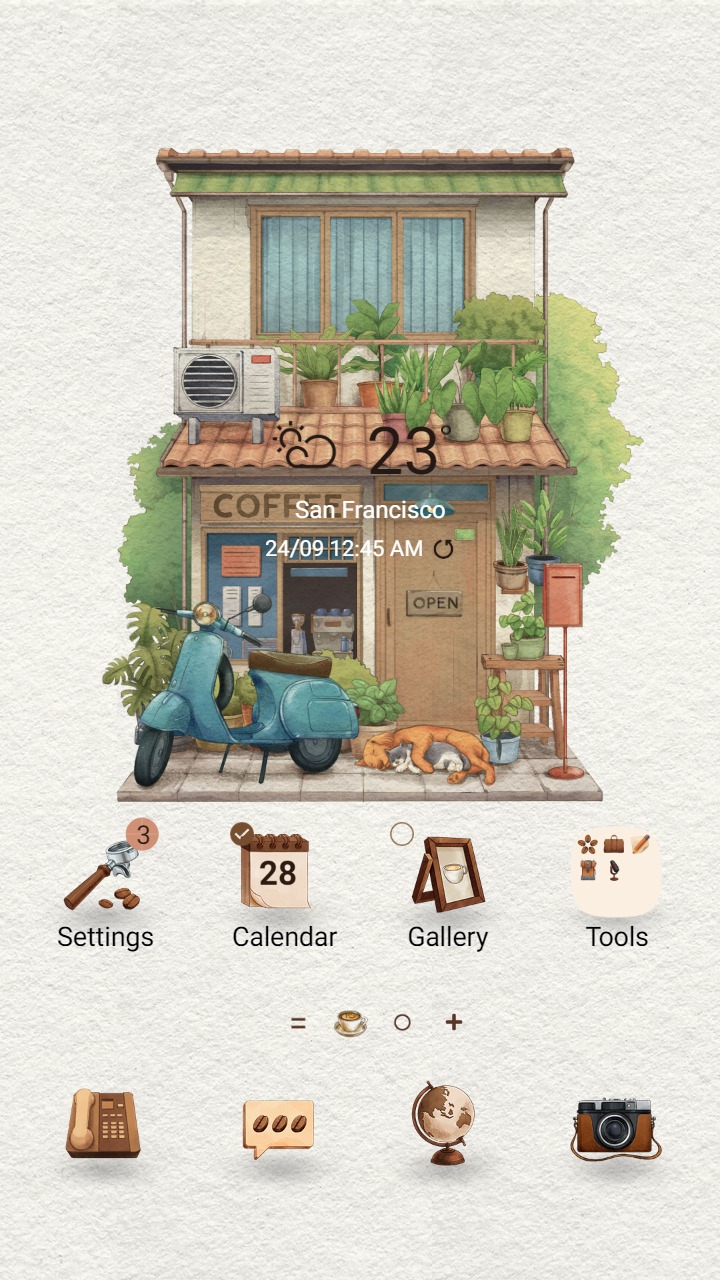720x1280 pixels.
Task: Tap the checkmark badge on Calendar
Action: coord(243,831)
